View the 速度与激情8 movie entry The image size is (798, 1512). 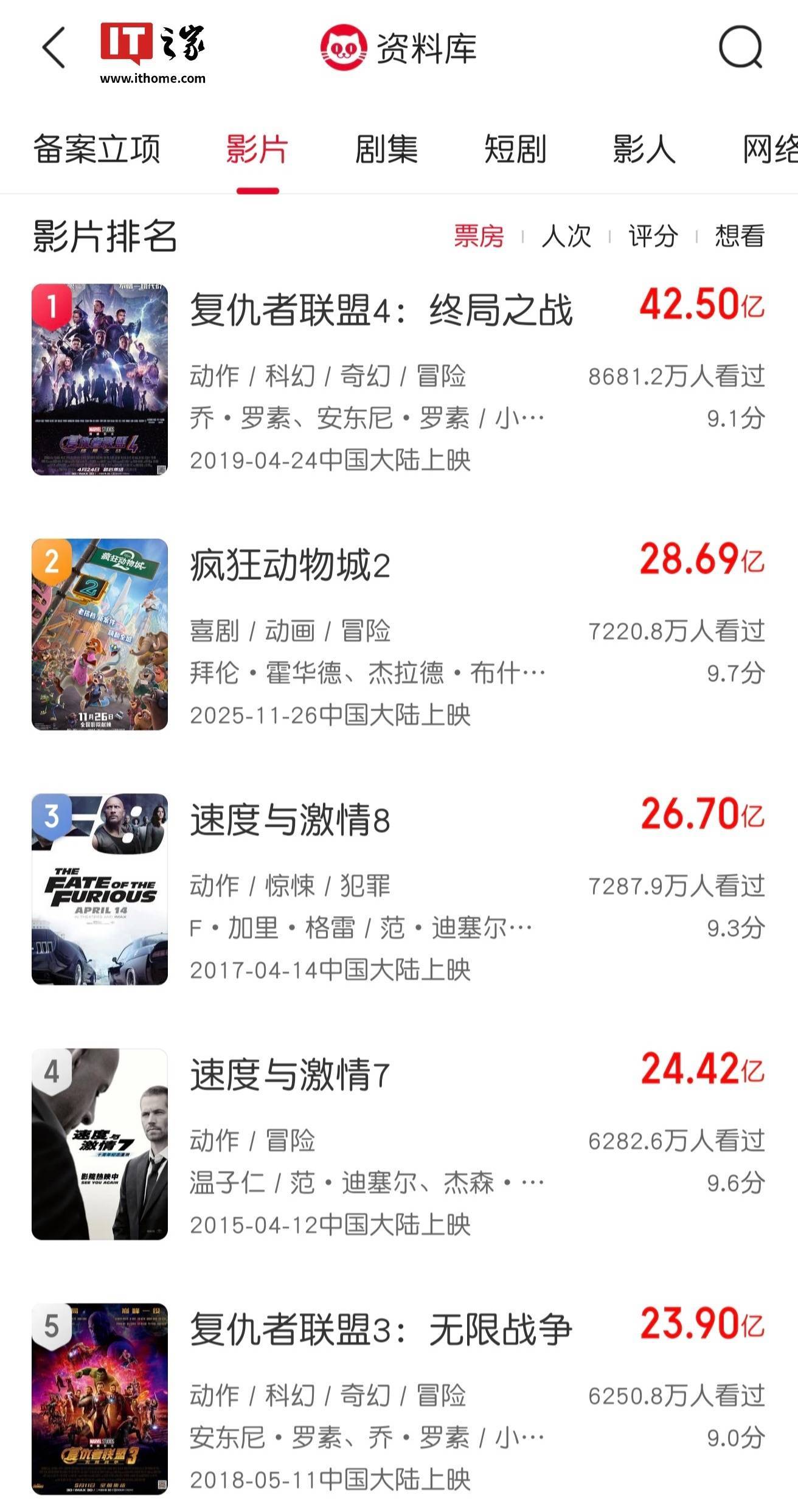tap(290, 820)
